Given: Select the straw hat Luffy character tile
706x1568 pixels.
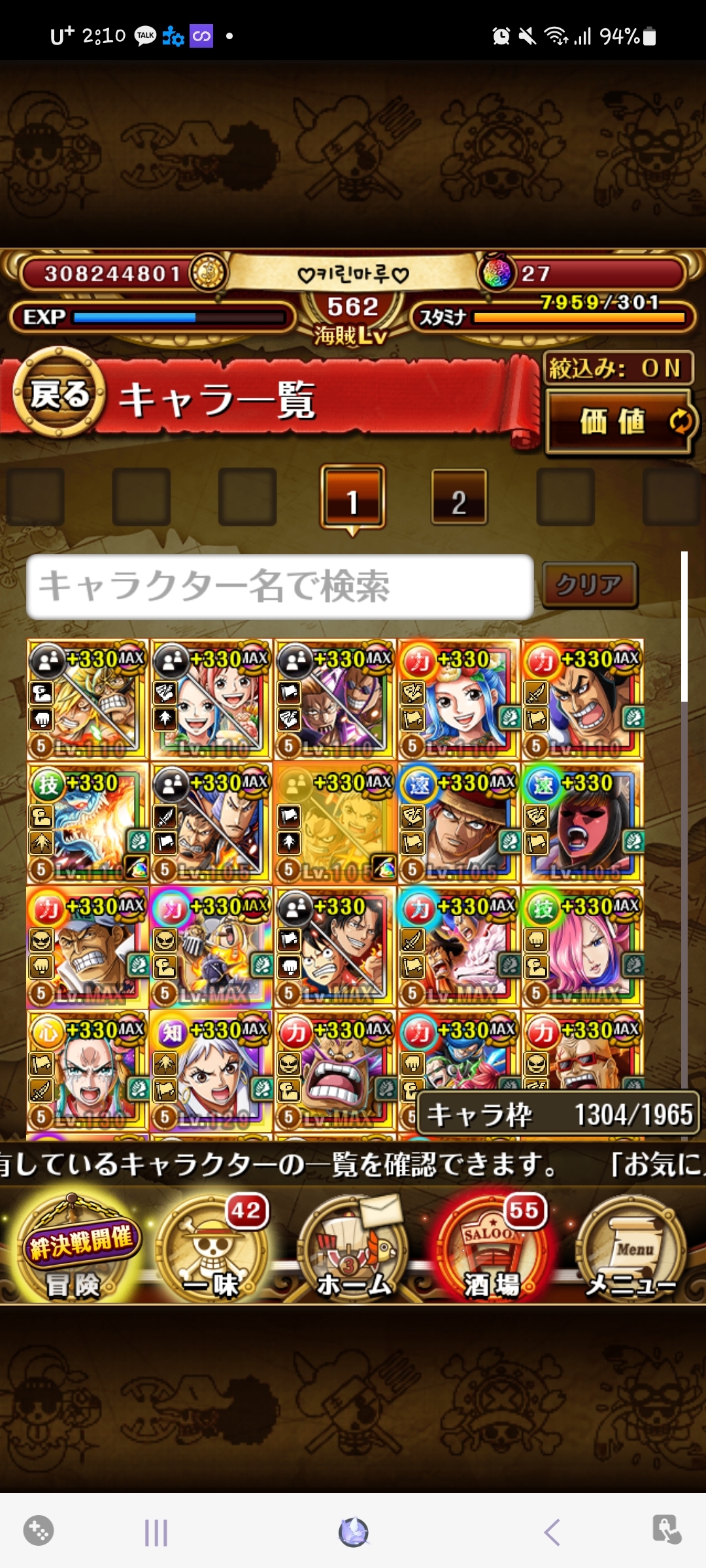Looking at the screenshot, I should click(x=335, y=947).
